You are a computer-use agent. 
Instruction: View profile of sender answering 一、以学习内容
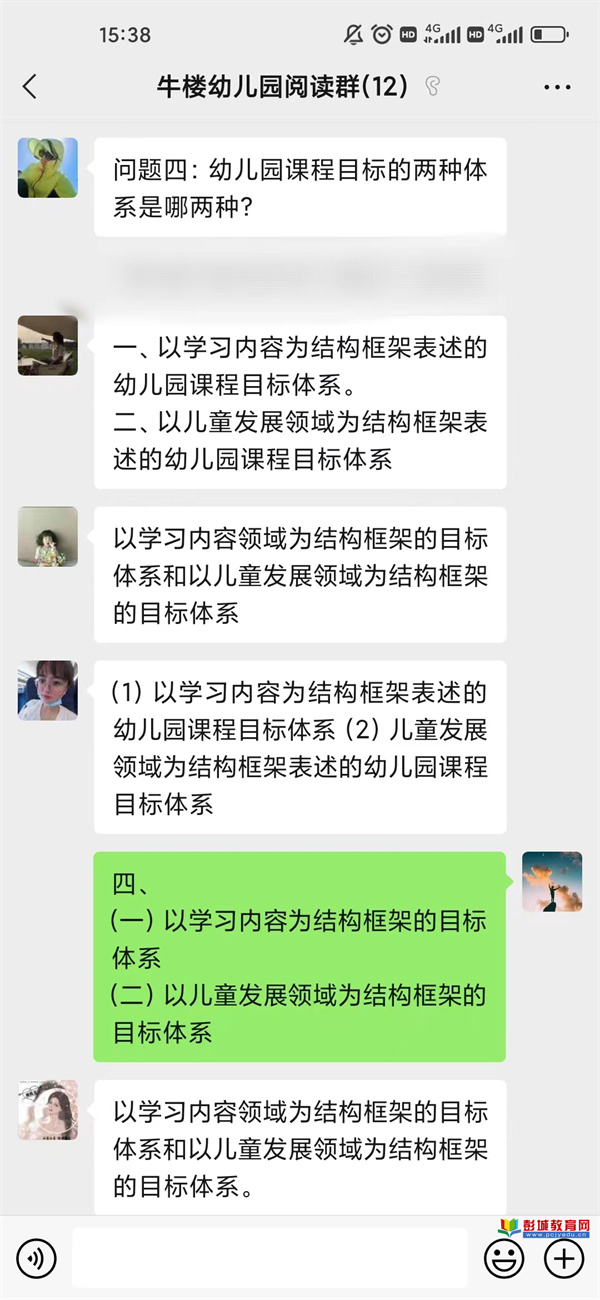[x=48, y=345]
